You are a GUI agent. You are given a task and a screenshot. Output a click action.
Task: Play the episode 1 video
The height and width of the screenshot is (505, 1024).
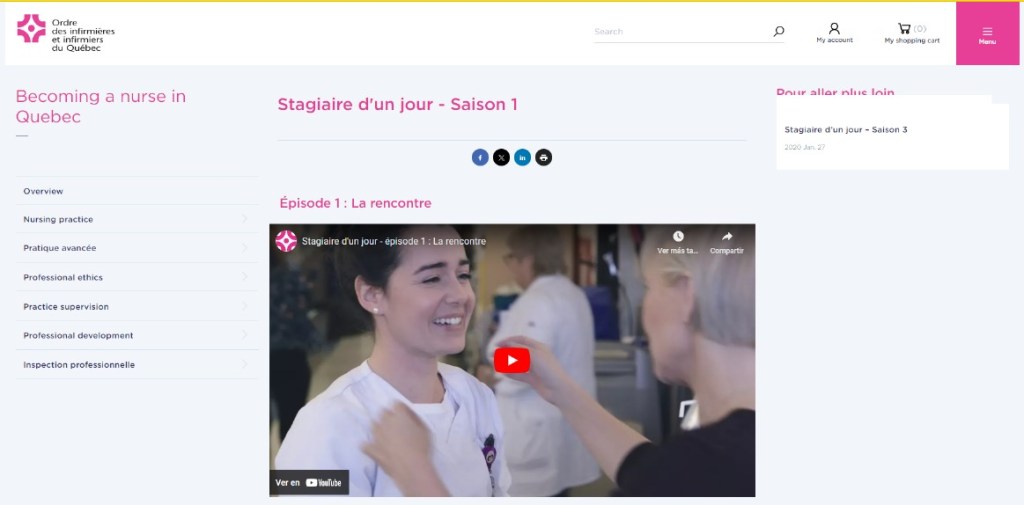tap(511, 360)
